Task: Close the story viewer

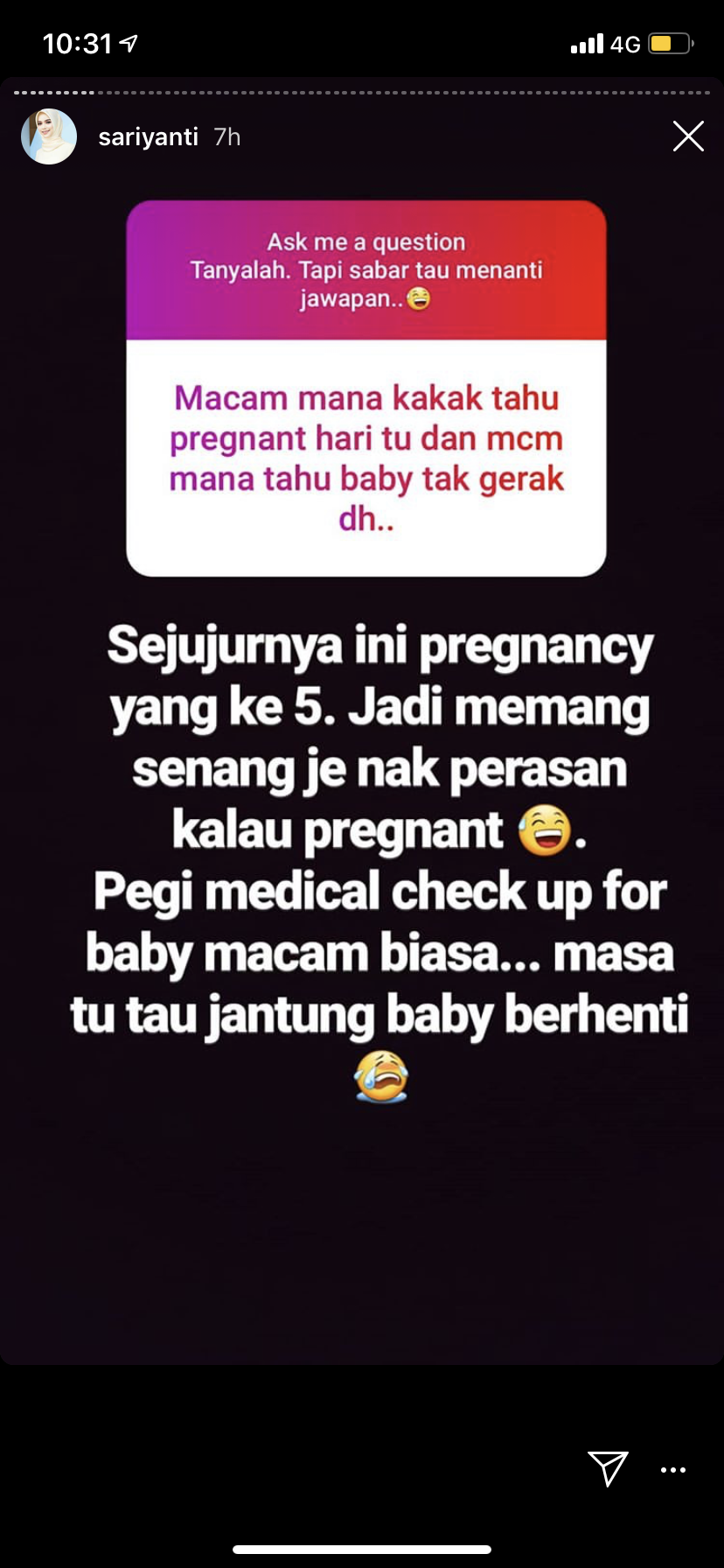Action: click(688, 136)
